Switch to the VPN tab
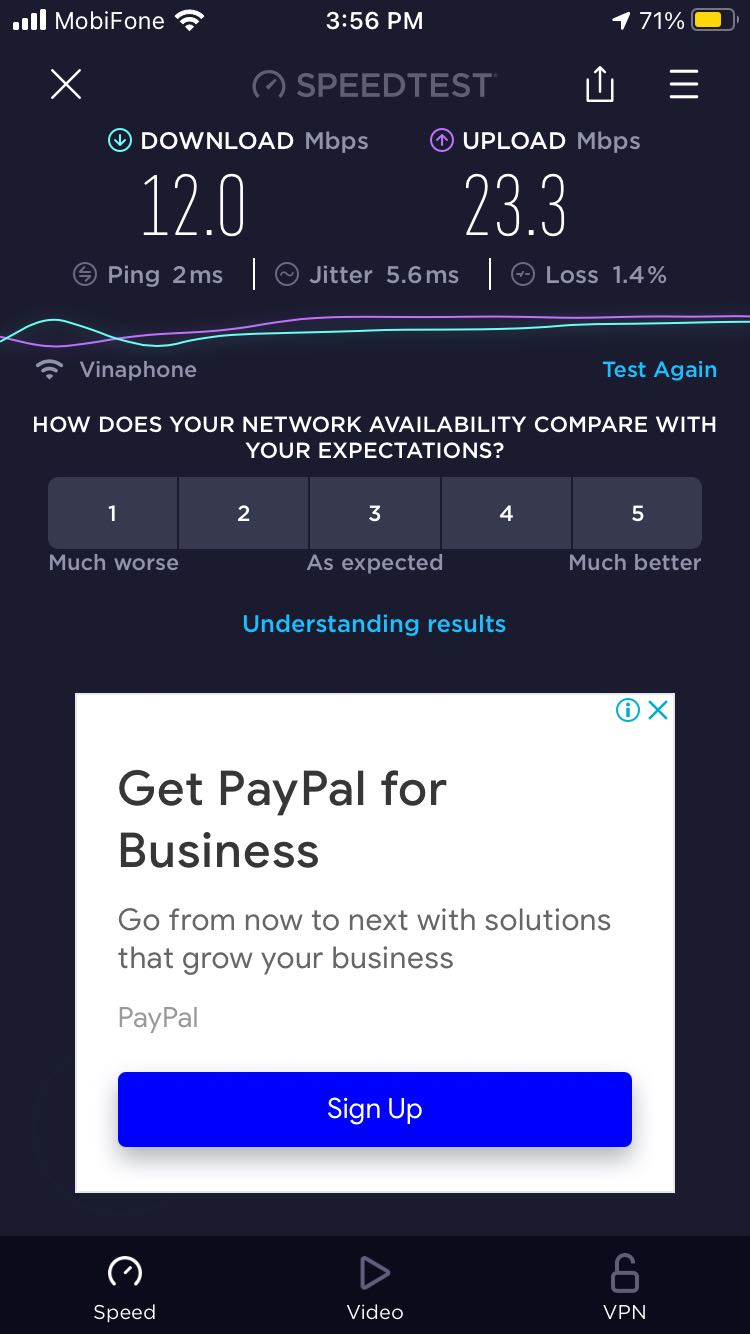 (x=625, y=1289)
